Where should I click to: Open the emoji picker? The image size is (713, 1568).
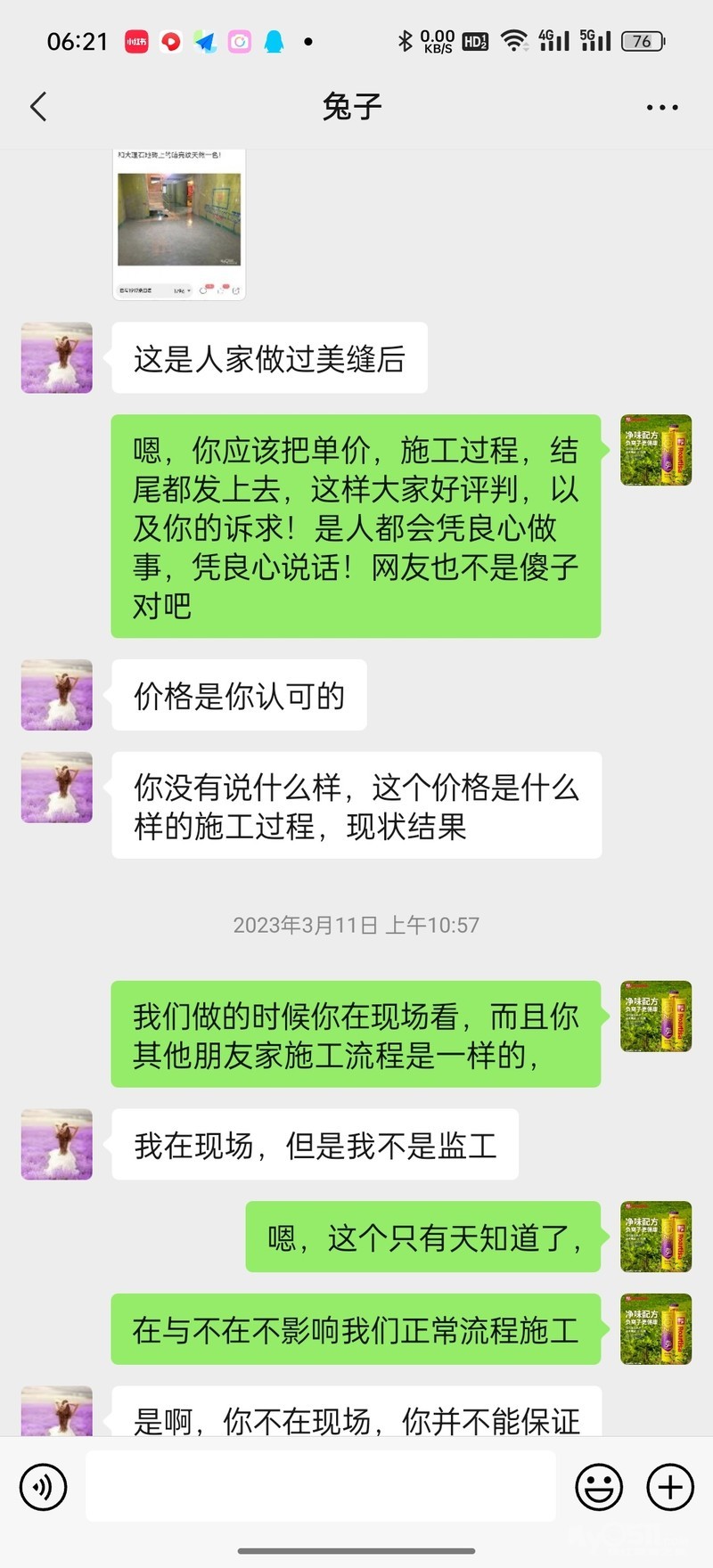click(x=599, y=1486)
